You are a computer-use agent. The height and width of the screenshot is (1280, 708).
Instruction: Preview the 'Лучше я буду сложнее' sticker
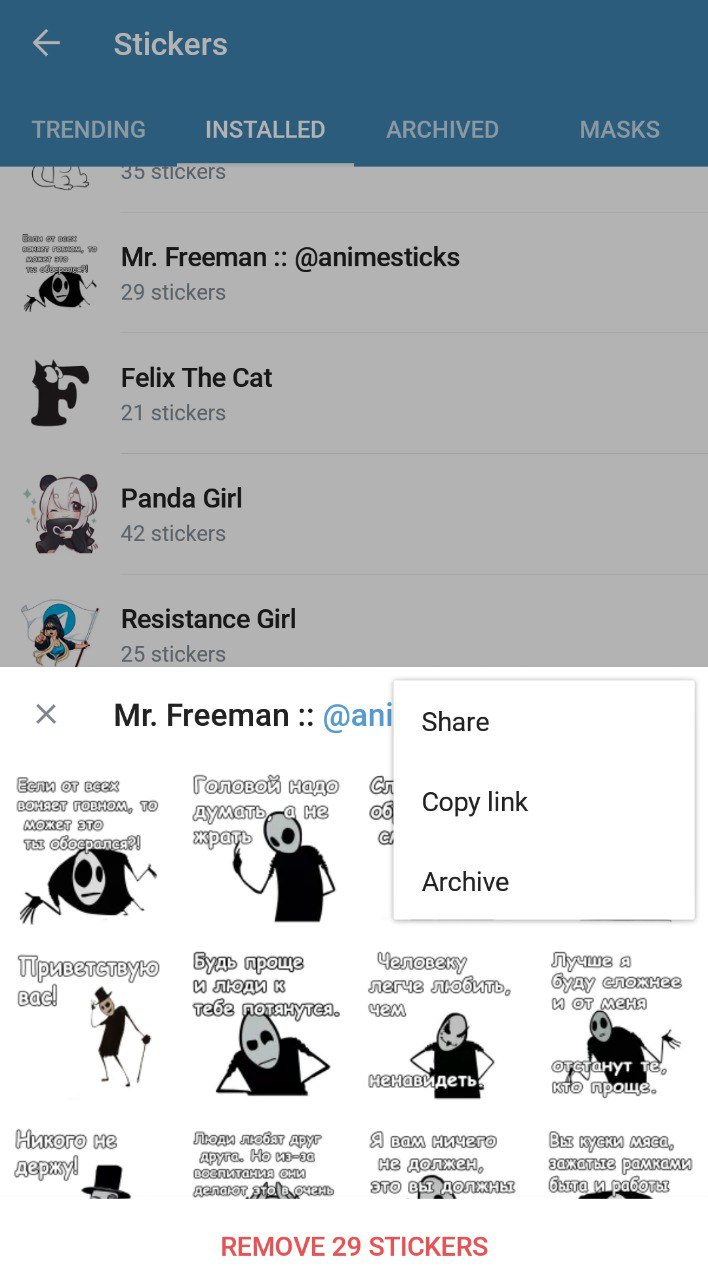click(x=617, y=1022)
